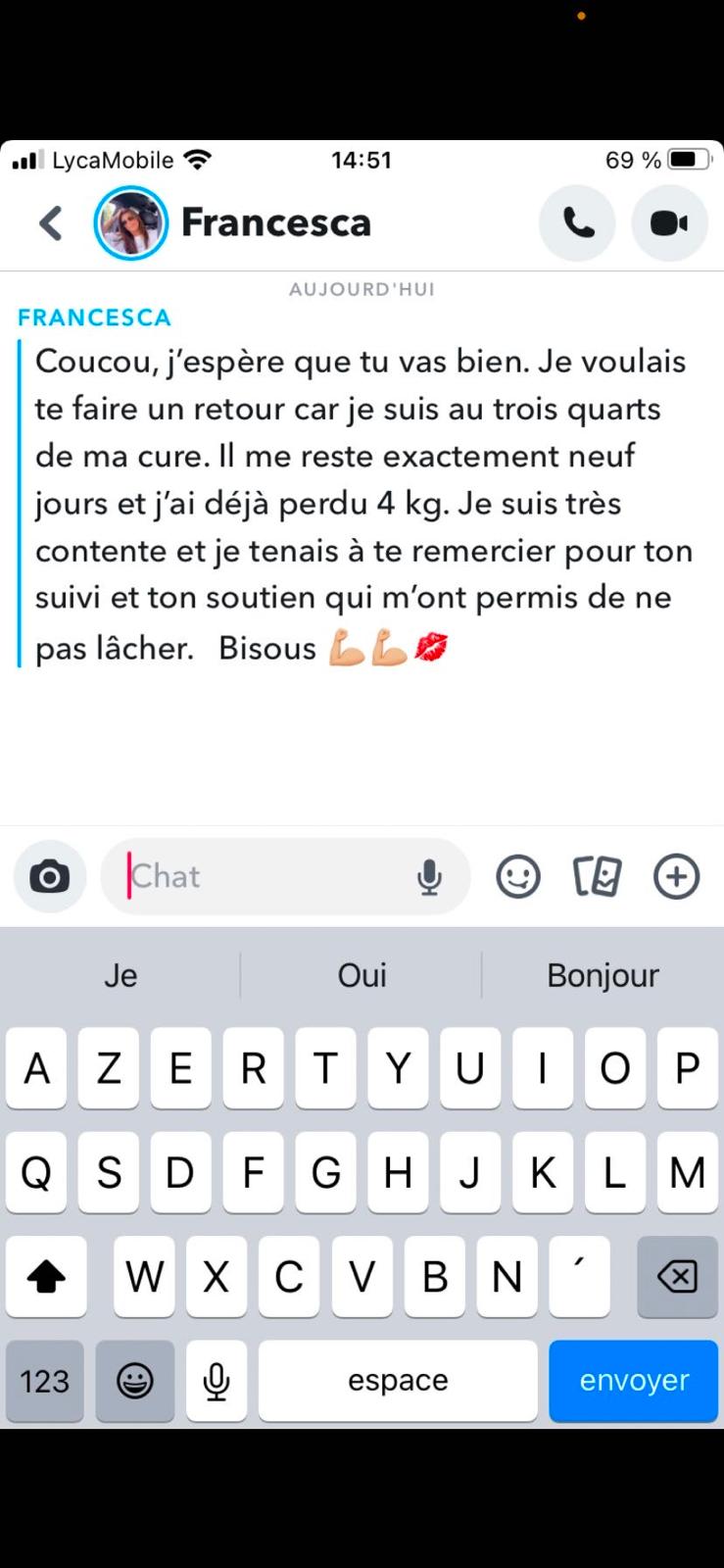Hit the backspace key on the keyboard
This screenshot has width=724, height=1568.
pos(677,1276)
